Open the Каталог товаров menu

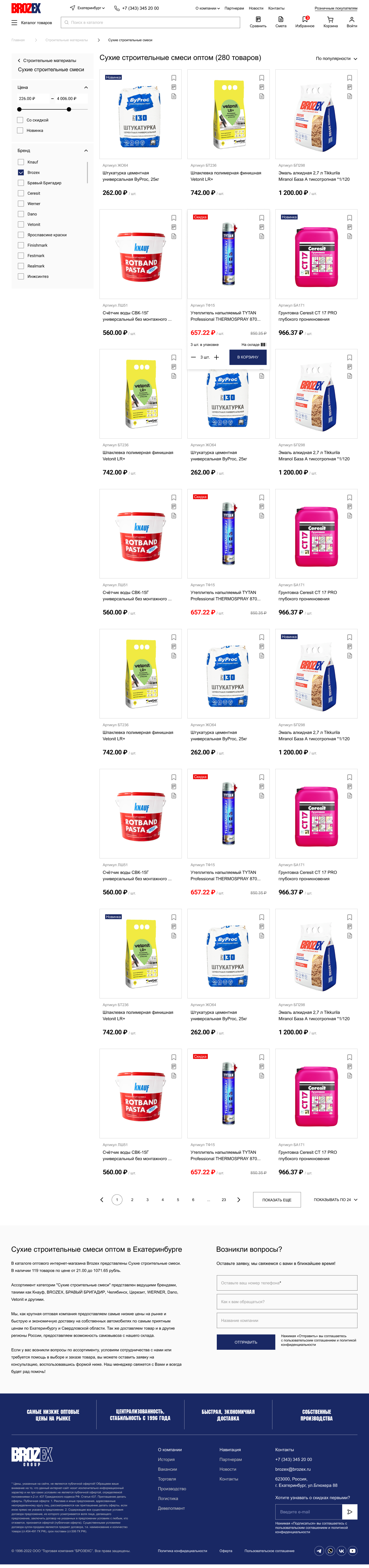click(32, 23)
